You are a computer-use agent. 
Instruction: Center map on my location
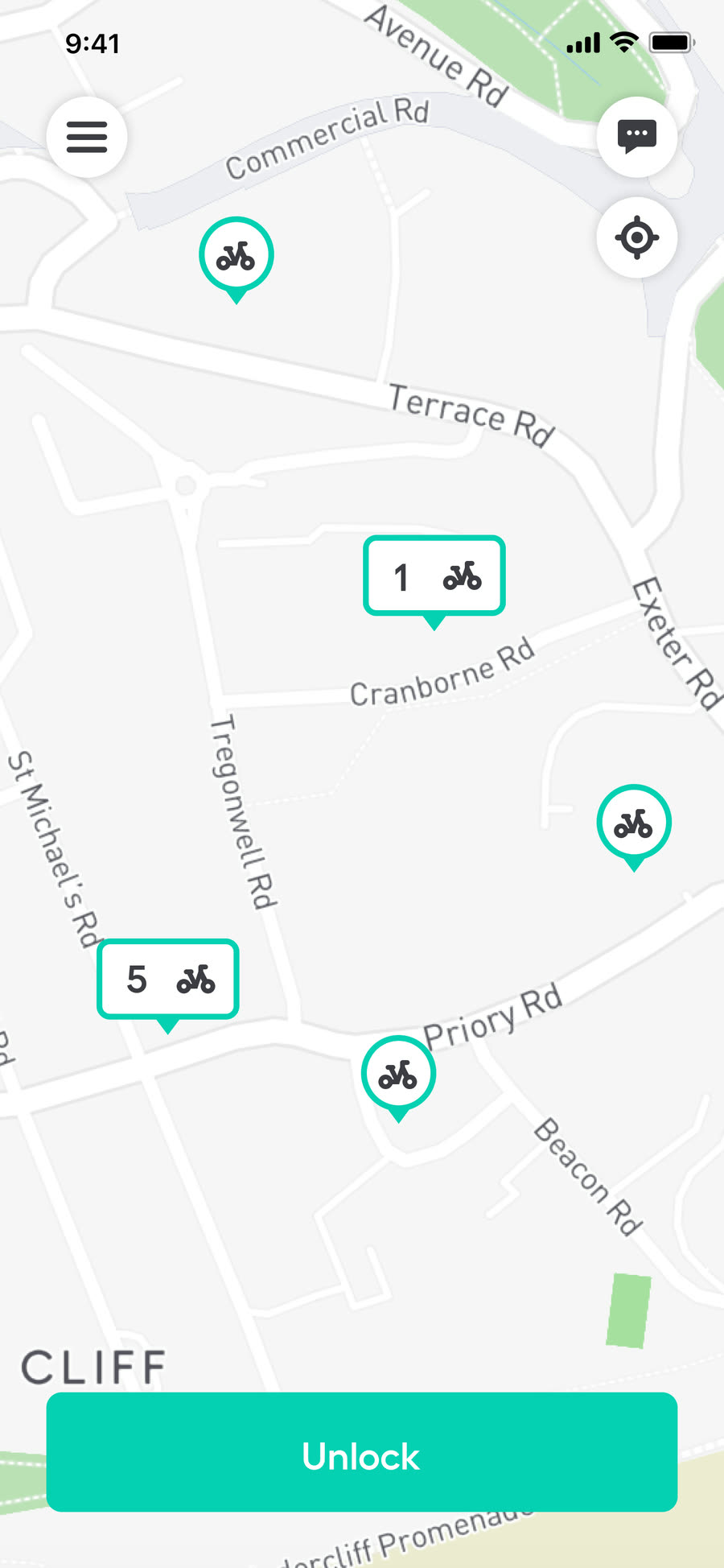636,237
